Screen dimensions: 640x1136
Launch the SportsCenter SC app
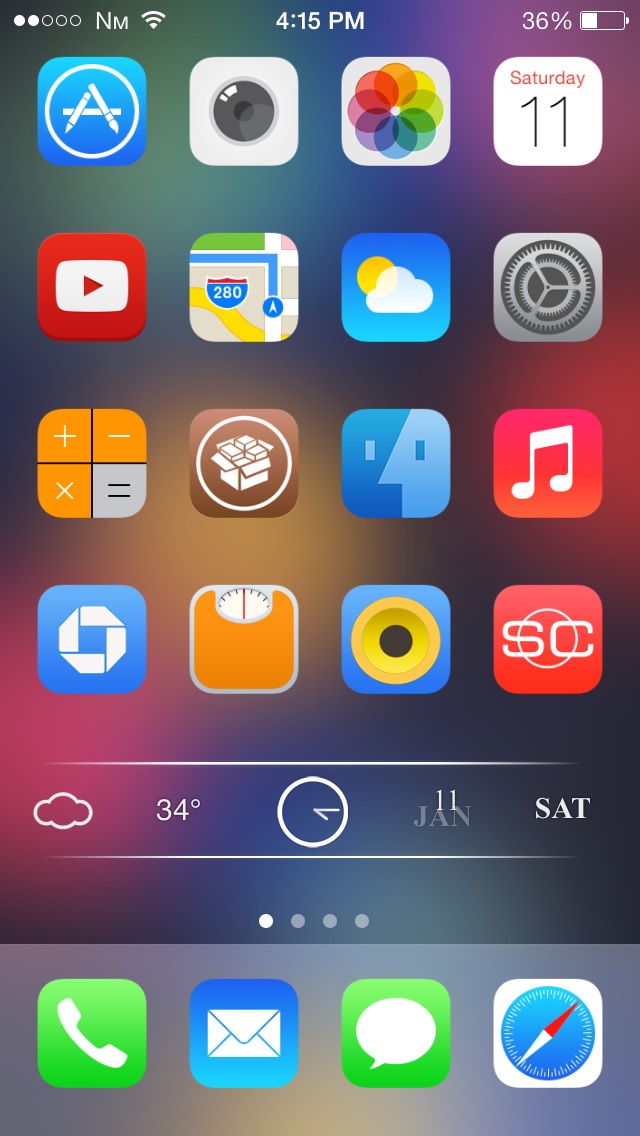(548, 639)
